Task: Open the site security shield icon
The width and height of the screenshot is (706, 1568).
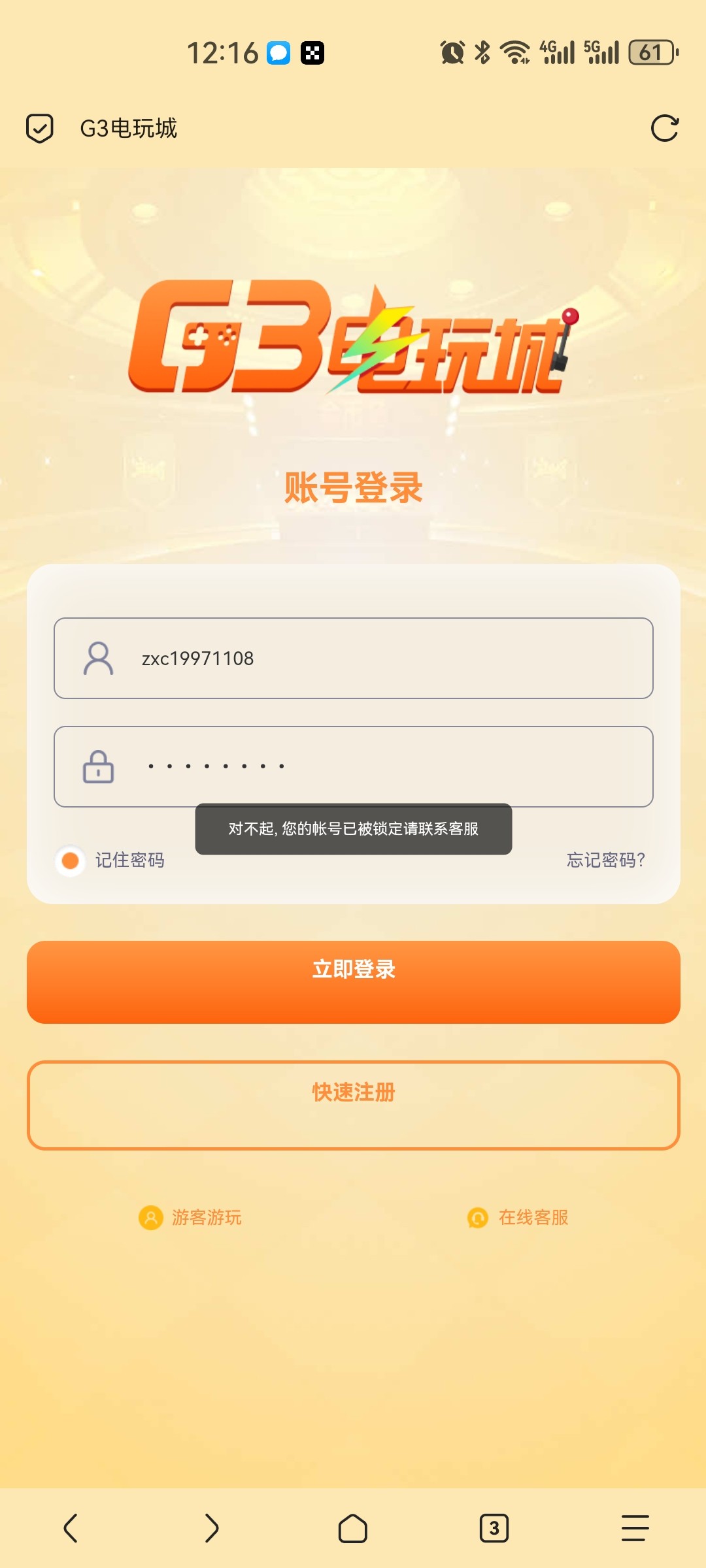Action: click(39, 128)
